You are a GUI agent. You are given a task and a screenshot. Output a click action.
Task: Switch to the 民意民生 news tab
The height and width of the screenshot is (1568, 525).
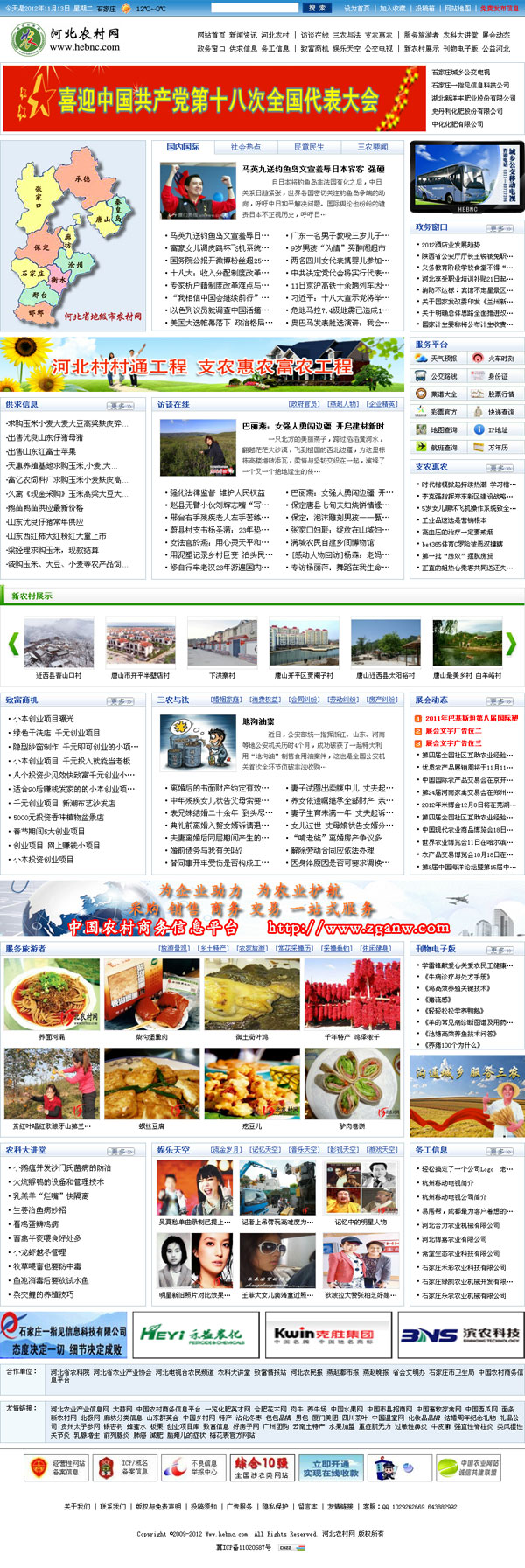click(x=309, y=147)
